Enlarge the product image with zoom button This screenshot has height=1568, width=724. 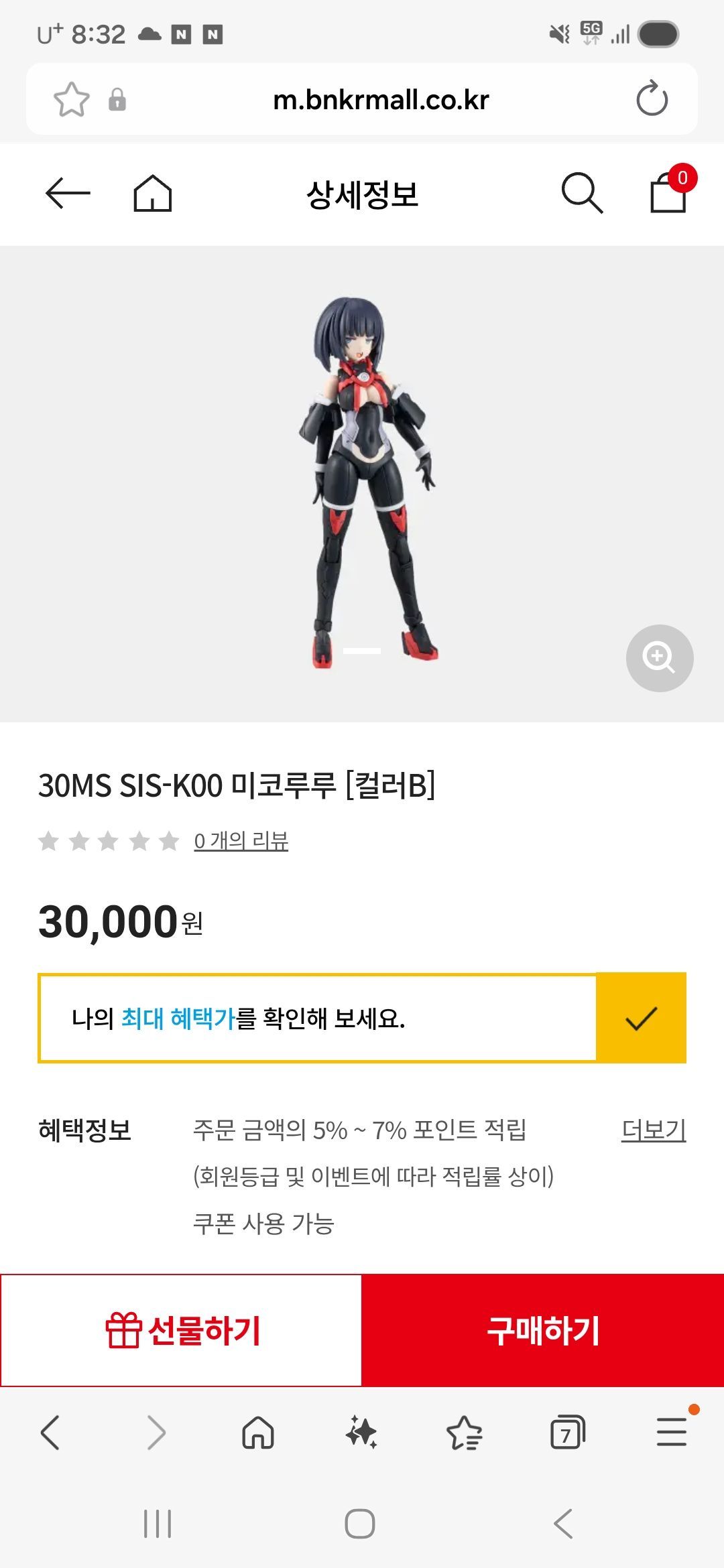pos(659,658)
